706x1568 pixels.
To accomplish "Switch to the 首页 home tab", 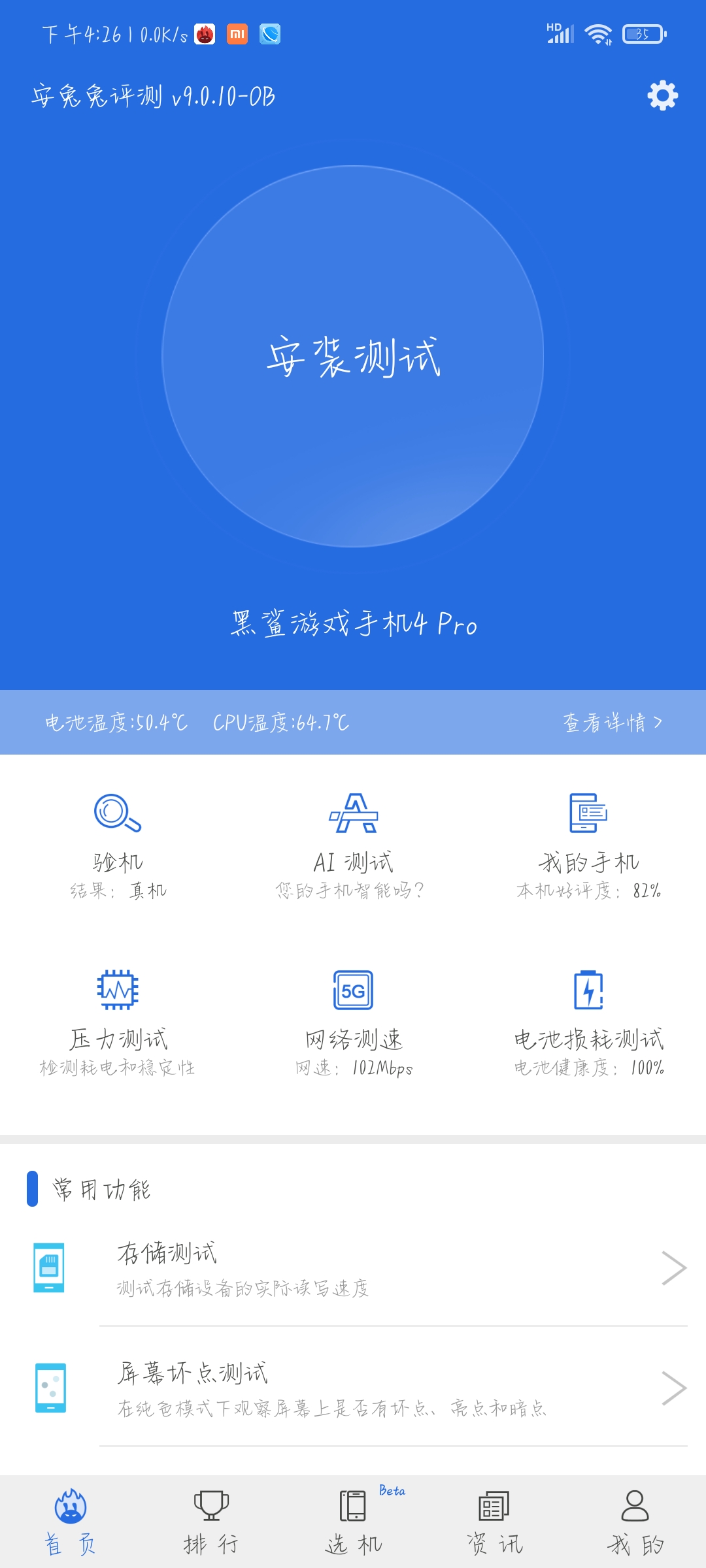I will click(71, 1522).
